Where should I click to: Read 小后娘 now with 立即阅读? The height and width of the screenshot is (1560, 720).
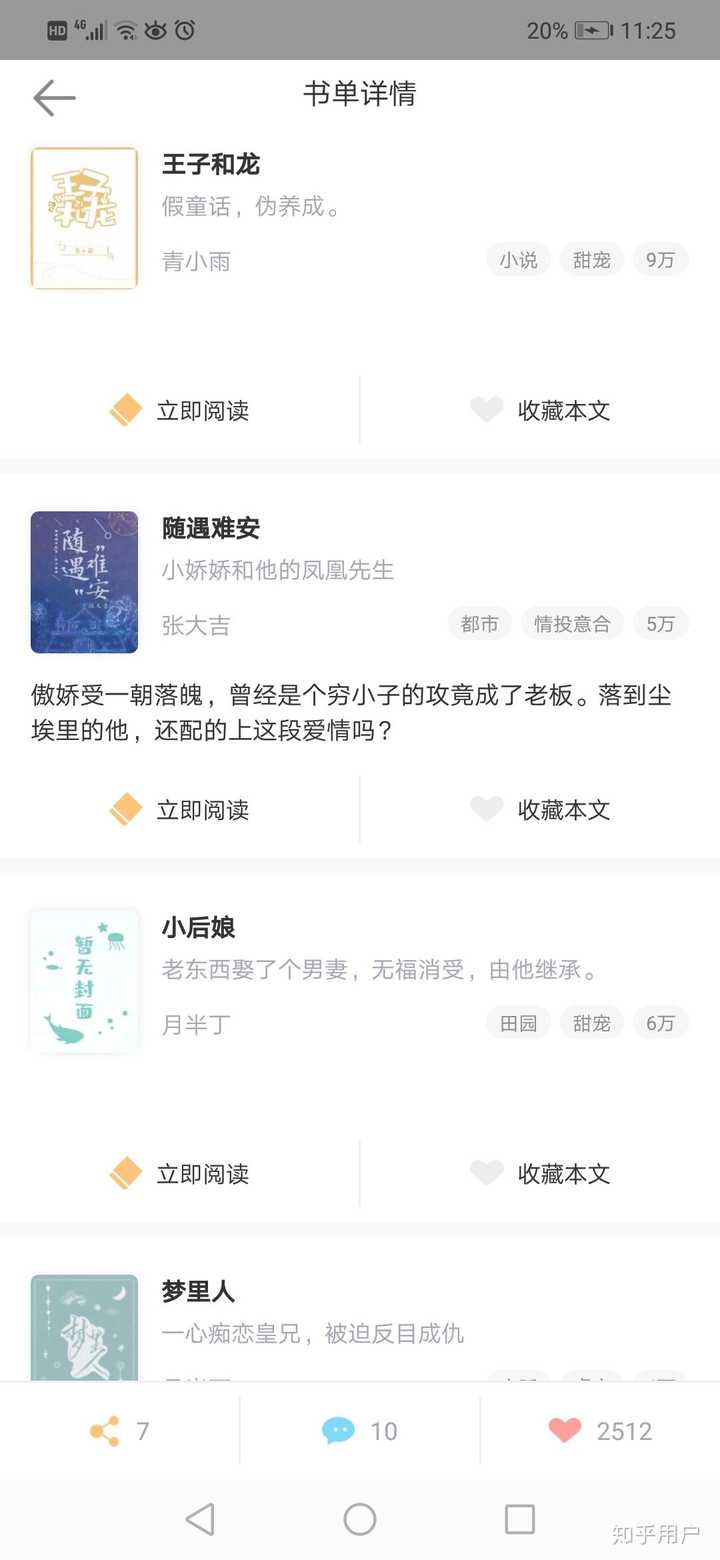pyautogui.click(x=180, y=1173)
